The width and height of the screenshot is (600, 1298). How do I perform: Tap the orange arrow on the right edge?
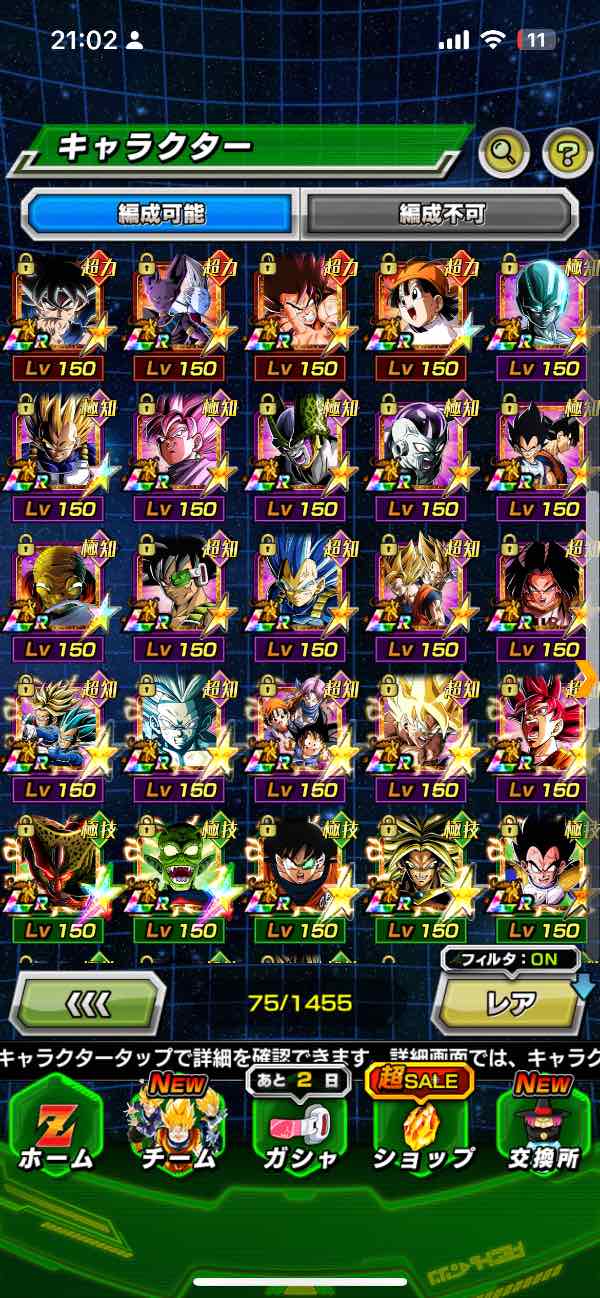(x=587, y=678)
